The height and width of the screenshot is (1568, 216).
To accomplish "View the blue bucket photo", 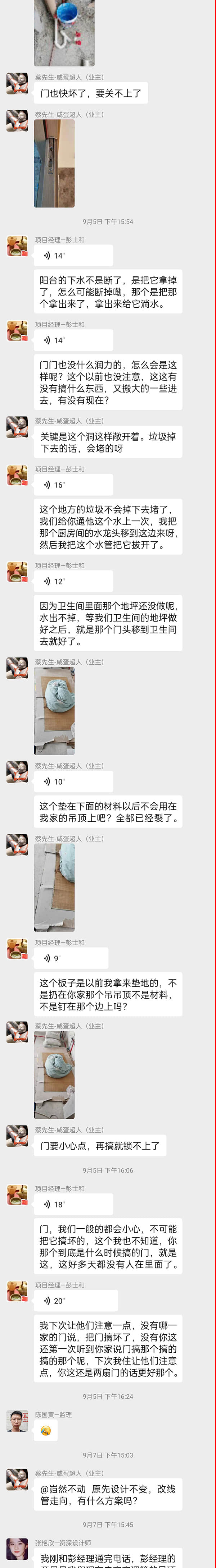I will pos(64,32).
